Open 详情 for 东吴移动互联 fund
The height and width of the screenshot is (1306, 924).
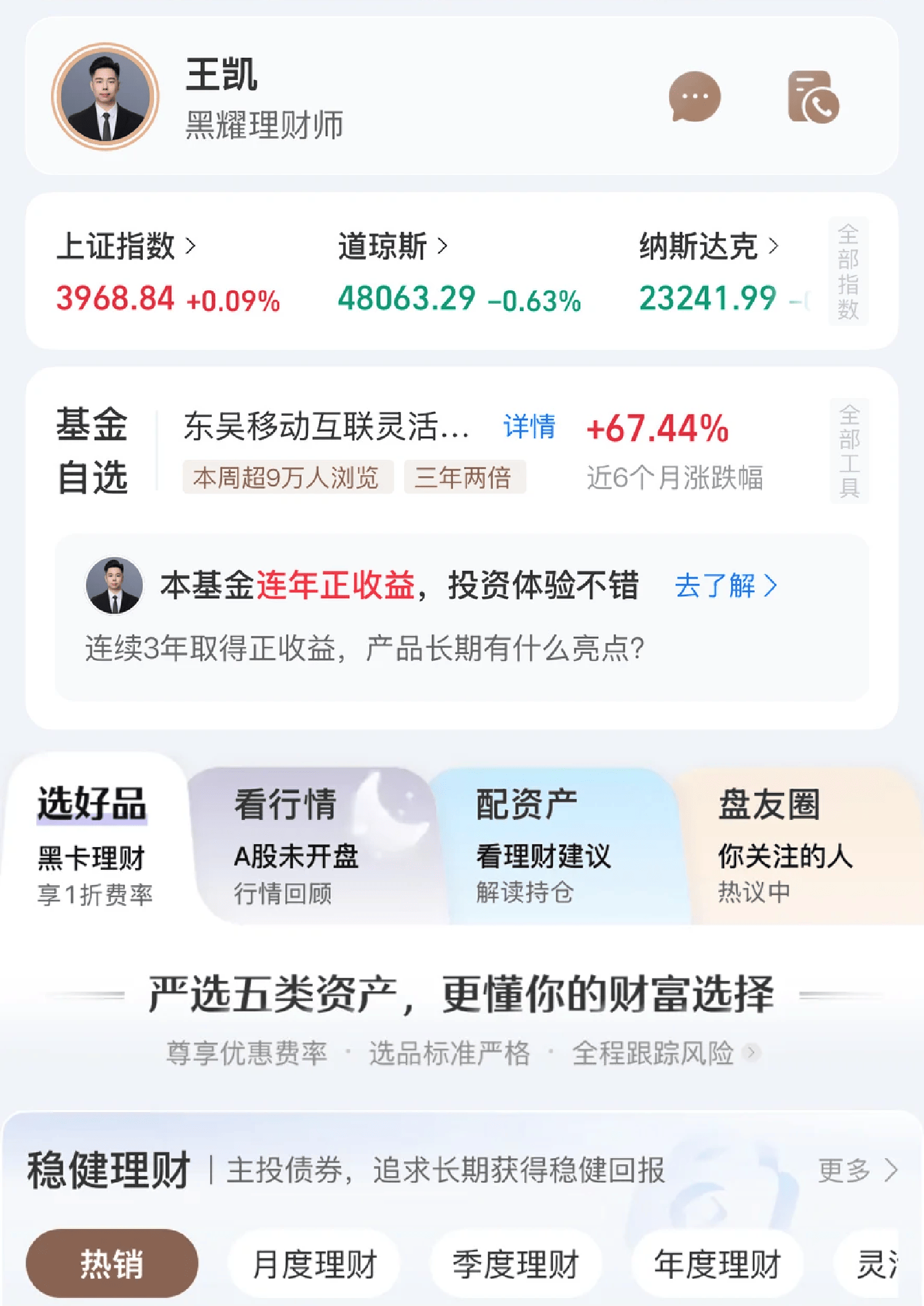click(x=529, y=426)
